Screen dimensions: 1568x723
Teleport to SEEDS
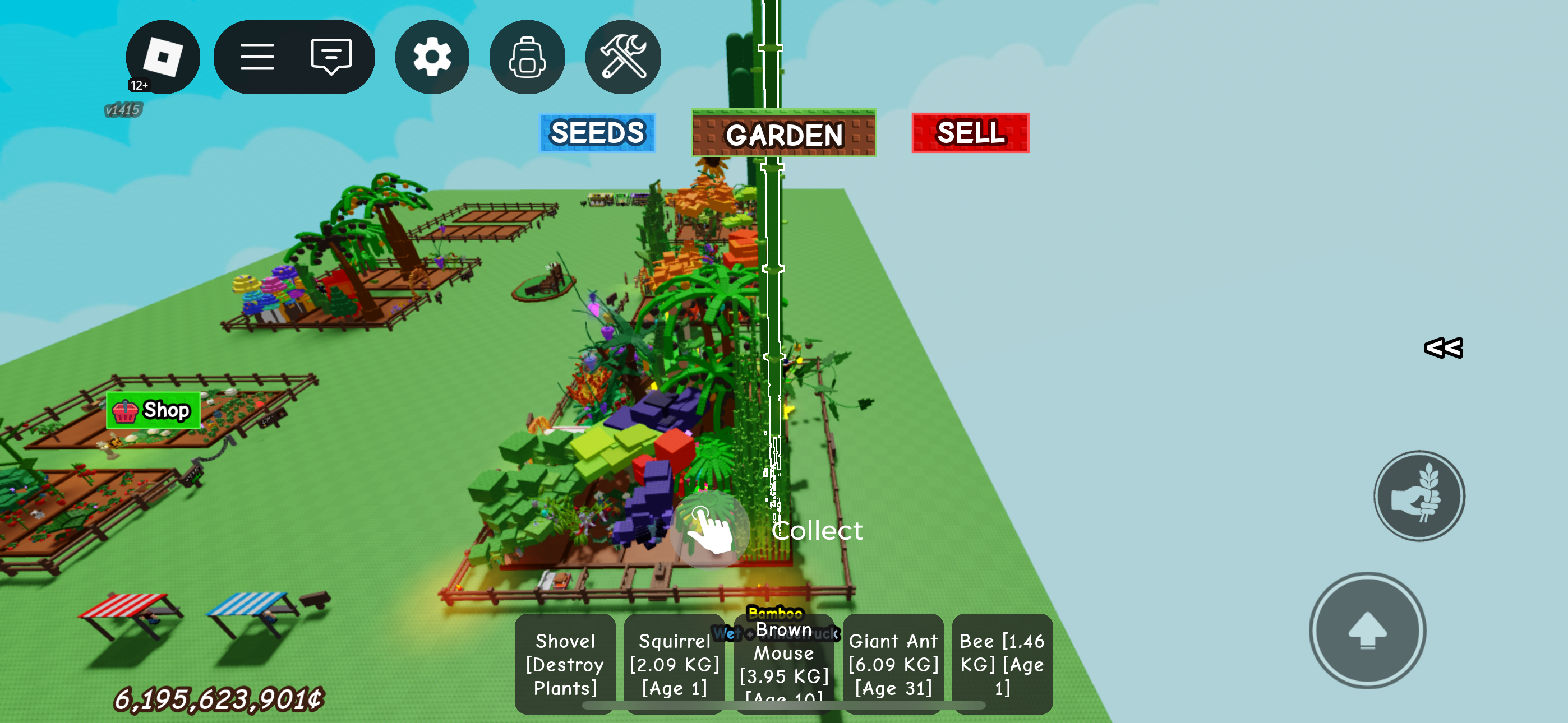[597, 133]
